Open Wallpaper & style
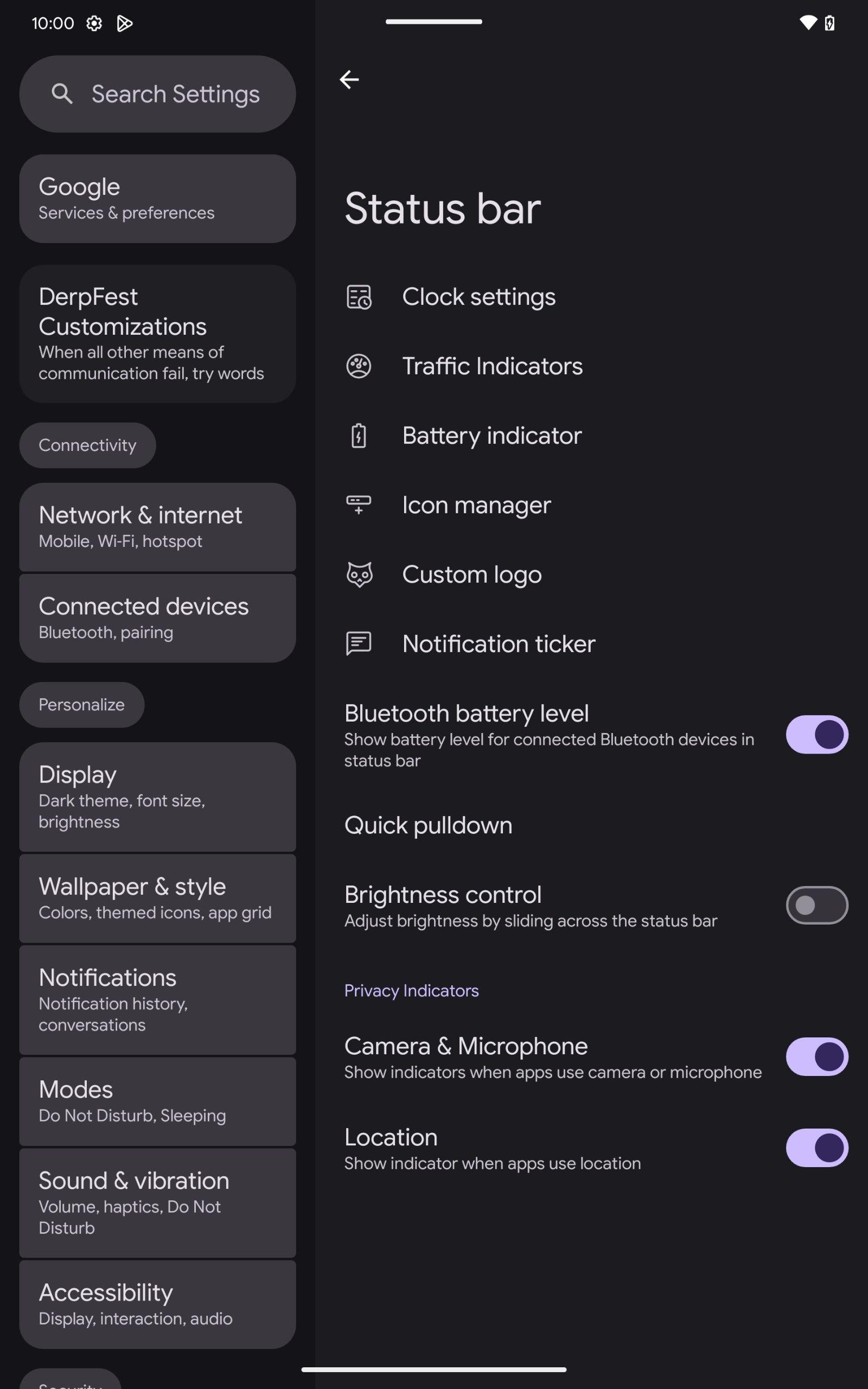 point(157,899)
